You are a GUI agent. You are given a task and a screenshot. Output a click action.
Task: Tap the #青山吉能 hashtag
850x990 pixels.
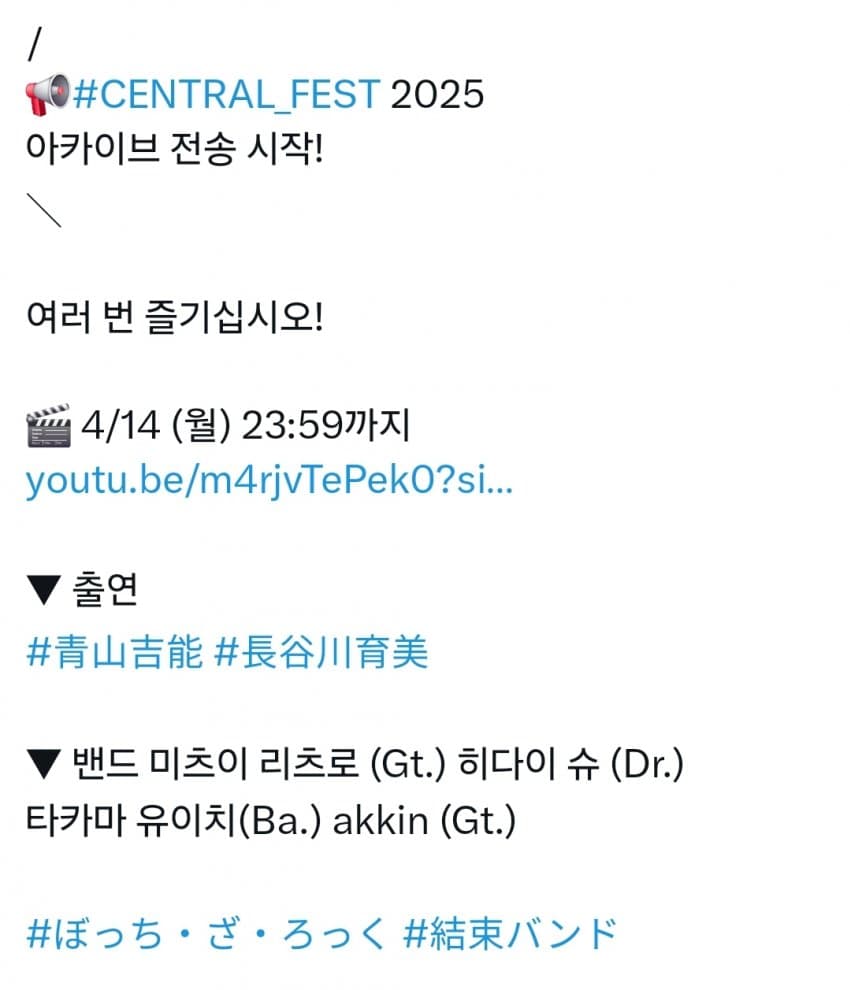[114, 652]
